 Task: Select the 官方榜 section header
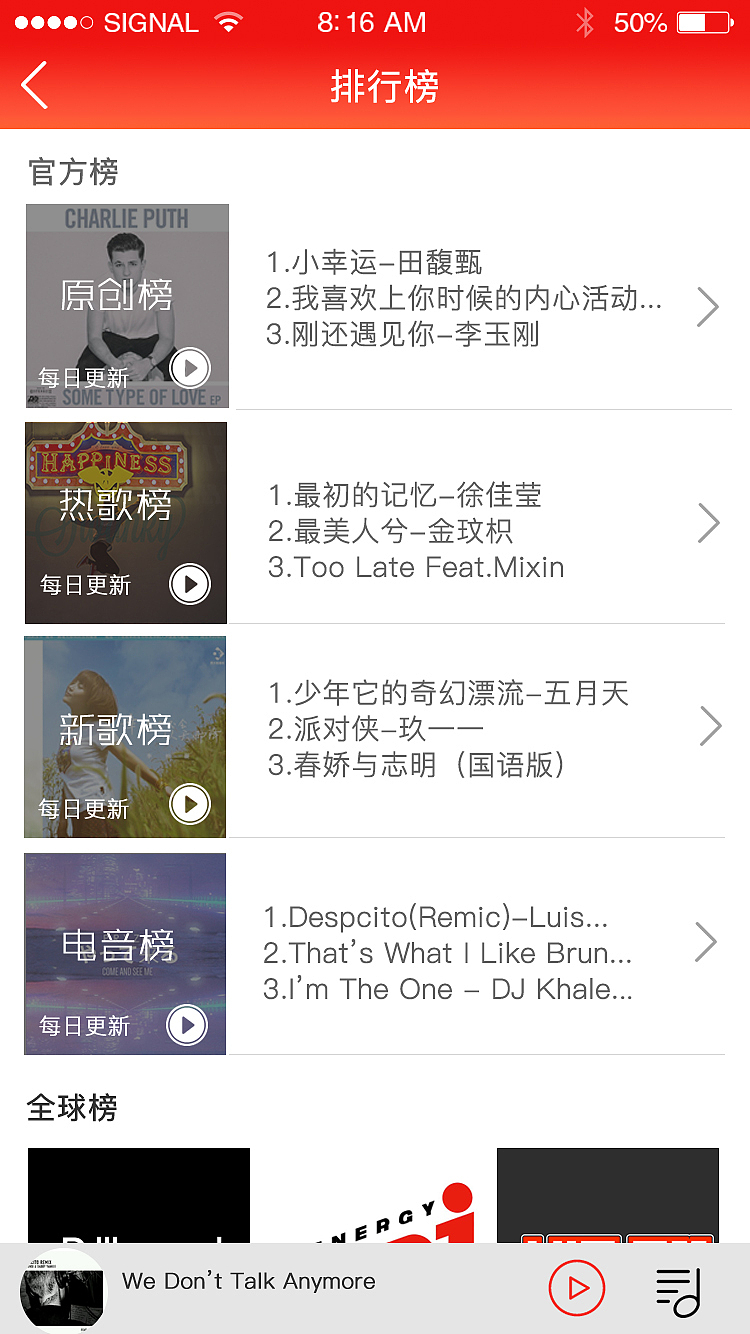click(72, 172)
